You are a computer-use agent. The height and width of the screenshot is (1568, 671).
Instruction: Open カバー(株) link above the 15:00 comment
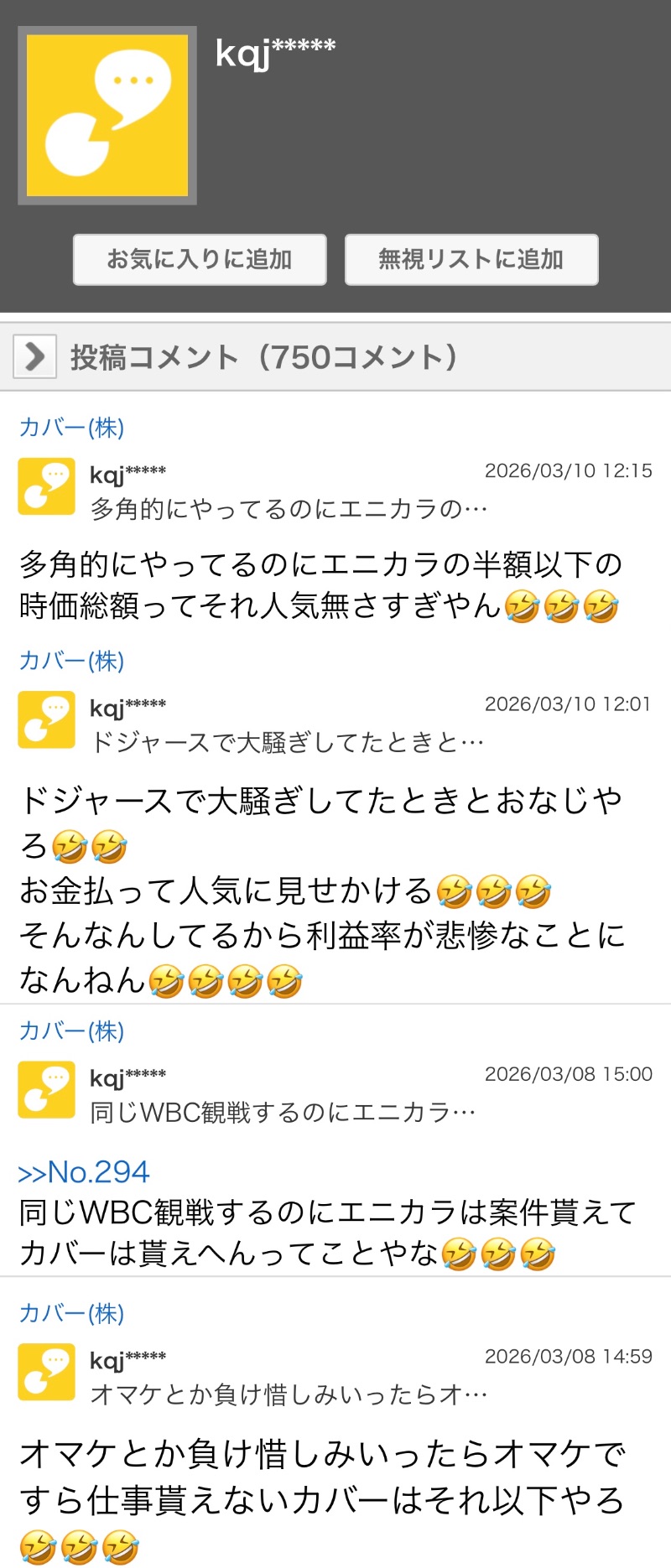[72, 1031]
